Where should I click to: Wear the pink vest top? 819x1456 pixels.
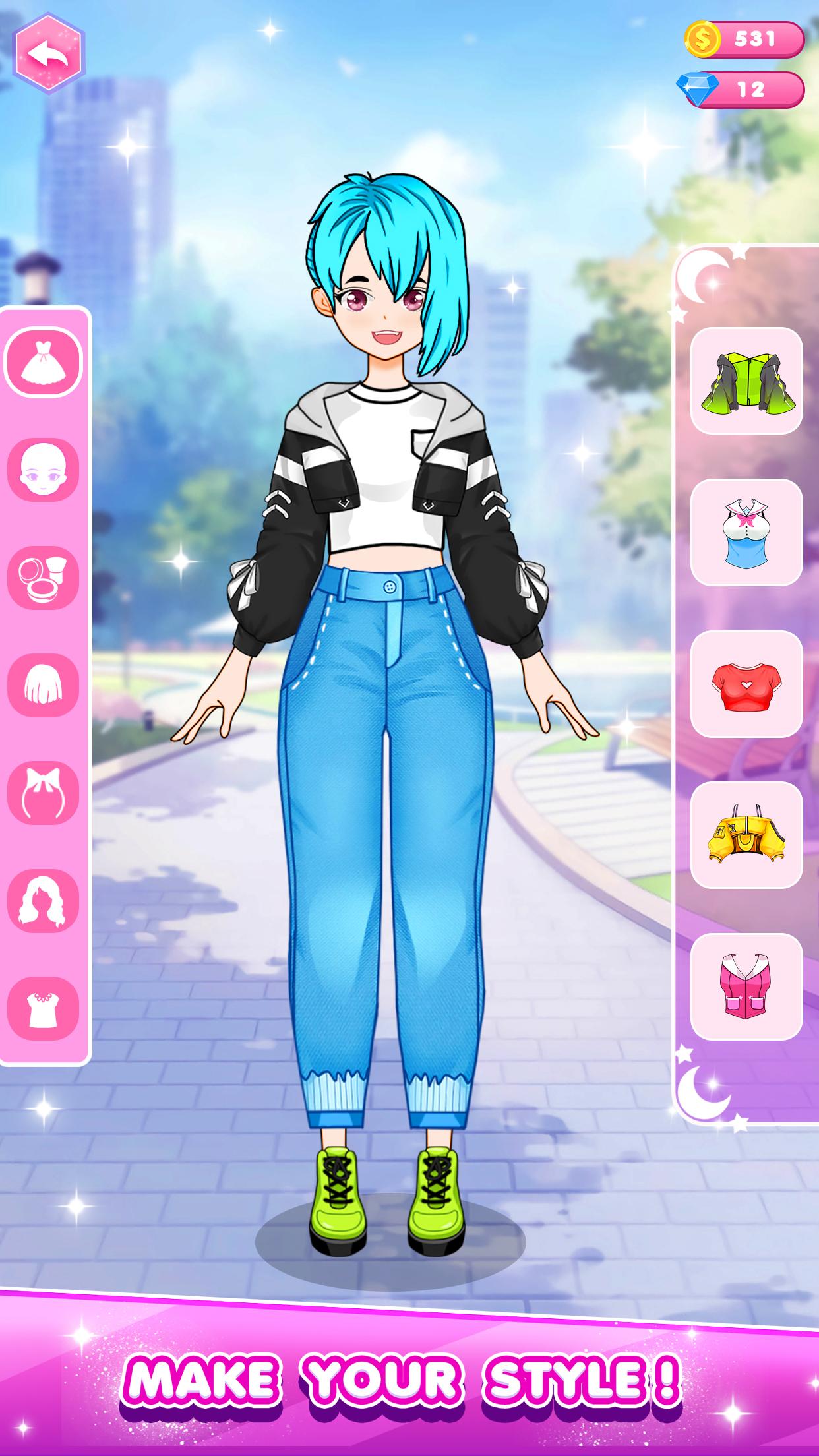coord(746,986)
